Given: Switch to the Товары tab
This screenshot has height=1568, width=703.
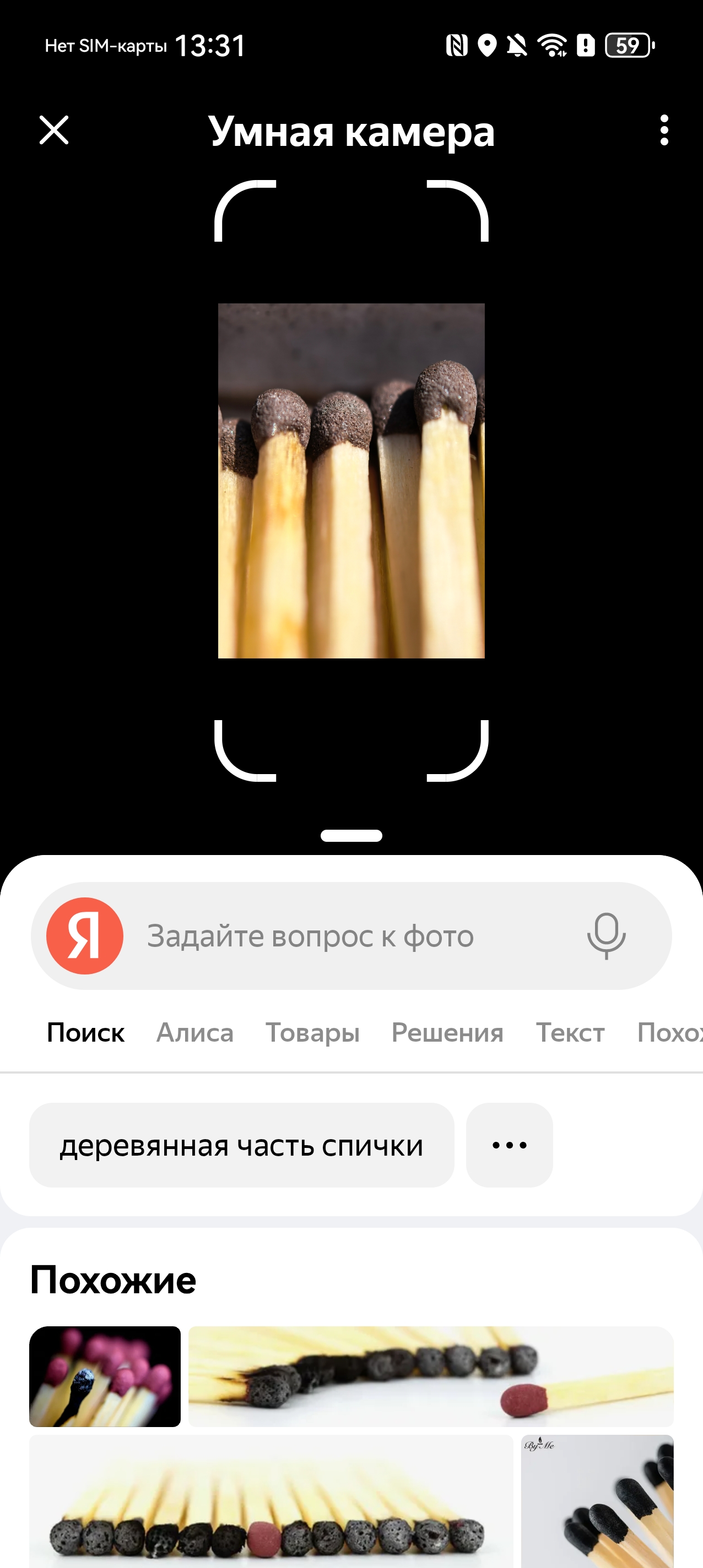Looking at the screenshot, I should [312, 1032].
